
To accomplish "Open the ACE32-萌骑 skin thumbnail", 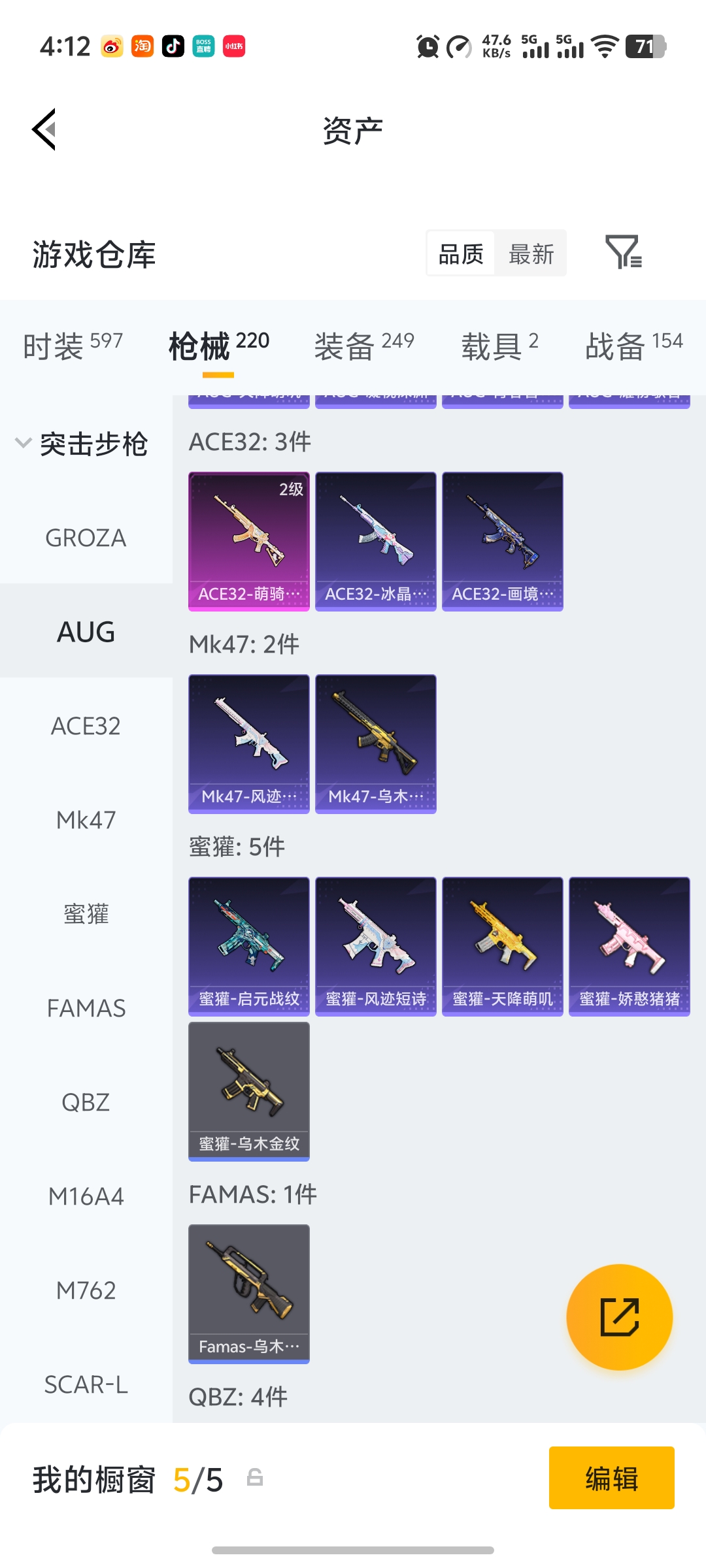I will coord(249,540).
